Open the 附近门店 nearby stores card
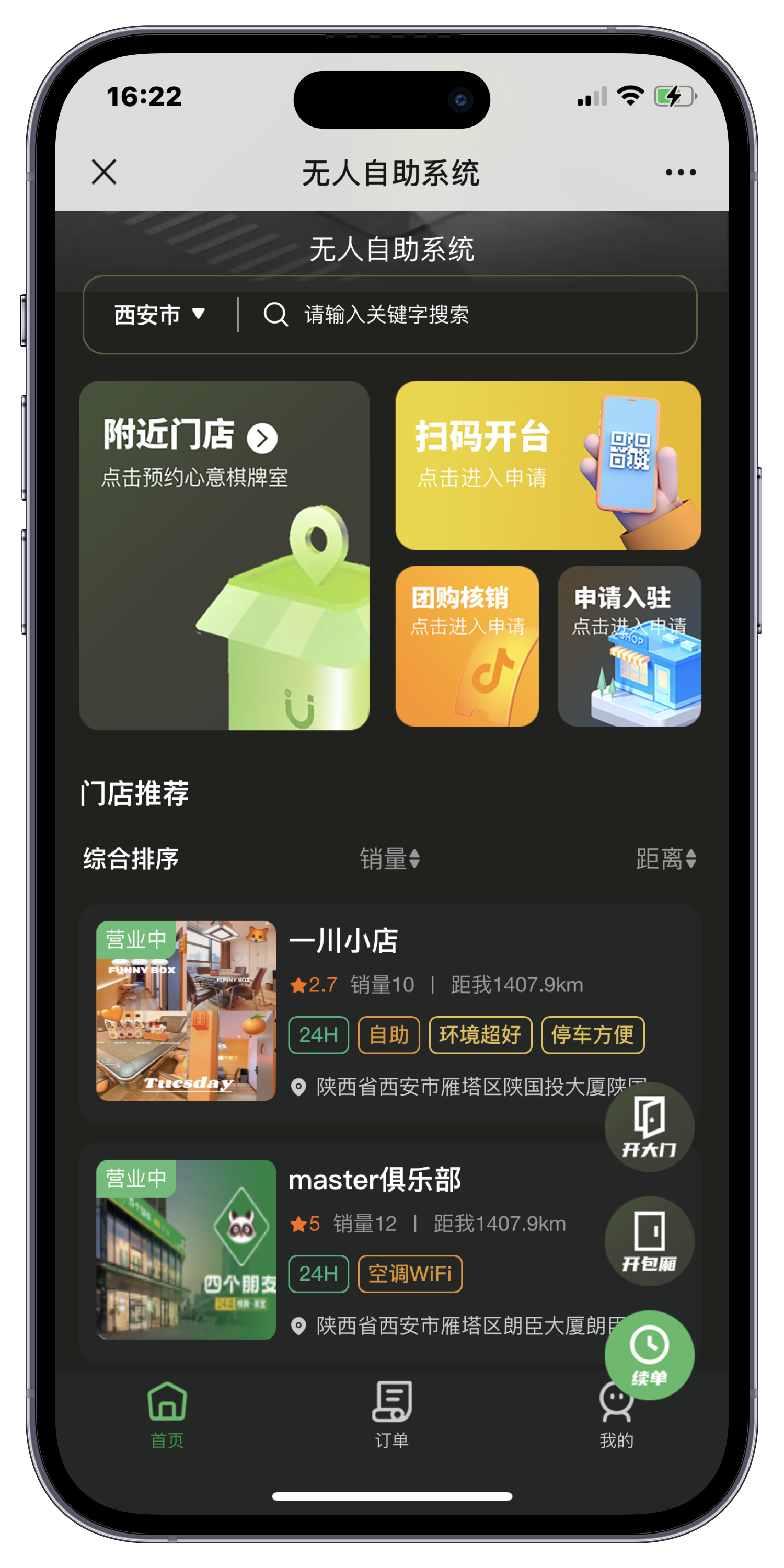 [x=224, y=555]
